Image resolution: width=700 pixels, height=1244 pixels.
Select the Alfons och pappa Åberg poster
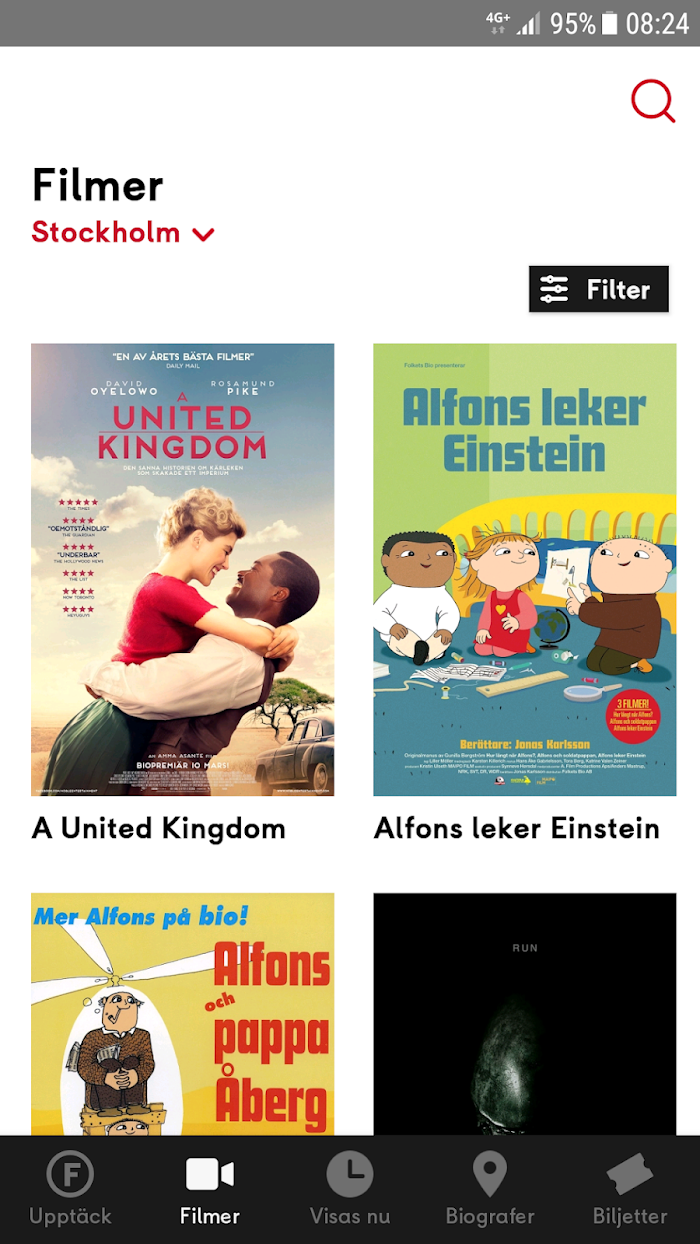tap(183, 1014)
